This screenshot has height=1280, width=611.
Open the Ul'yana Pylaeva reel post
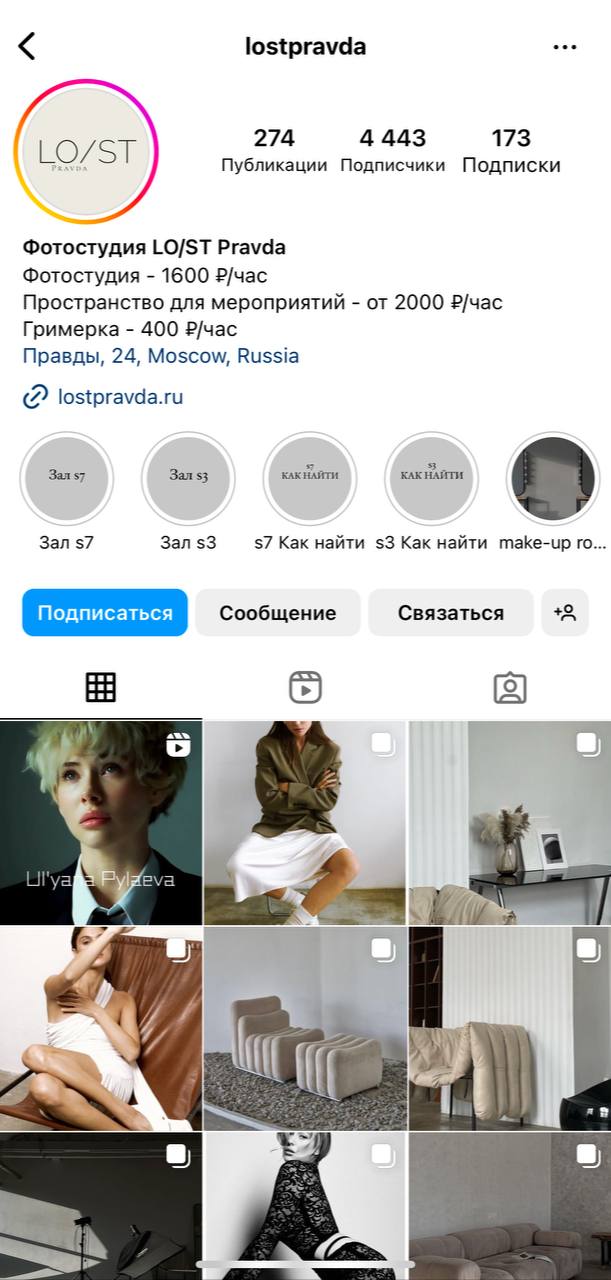[x=101, y=823]
